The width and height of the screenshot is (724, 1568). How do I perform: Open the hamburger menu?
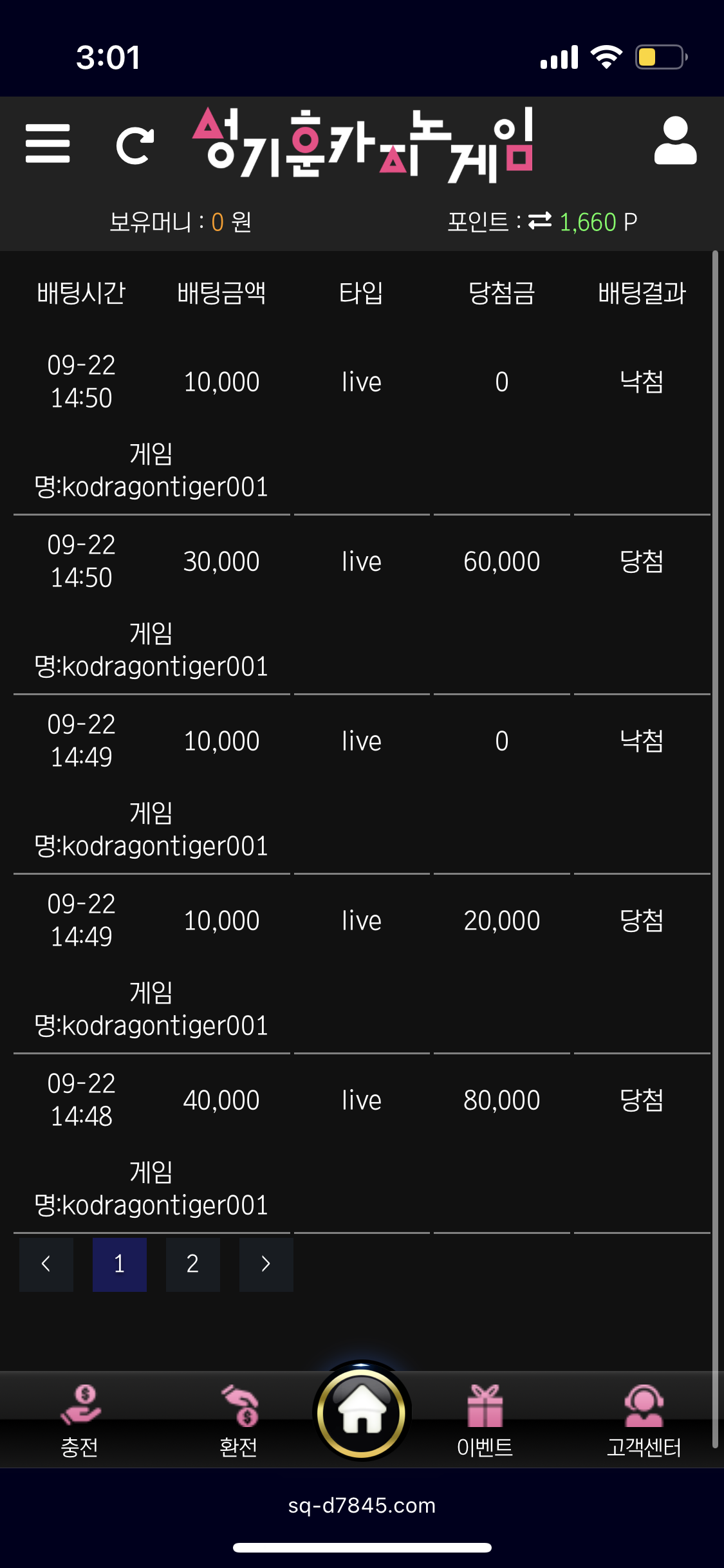tap(48, 144)
